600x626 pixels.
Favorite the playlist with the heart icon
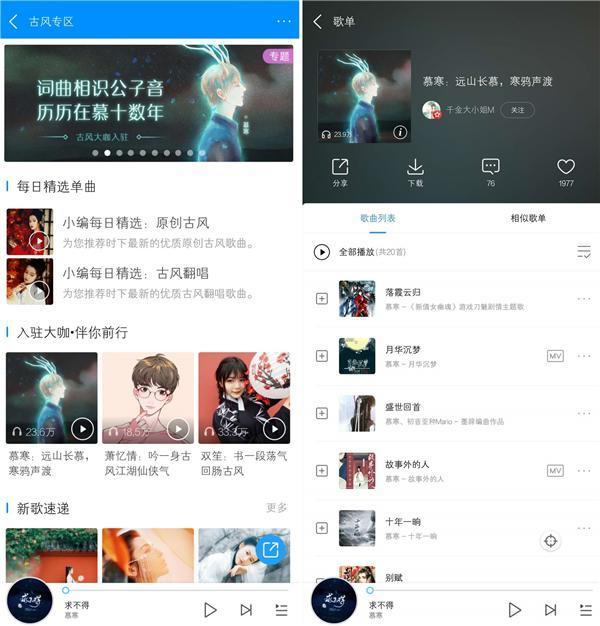pyautogui.click(x=566, y=172)
